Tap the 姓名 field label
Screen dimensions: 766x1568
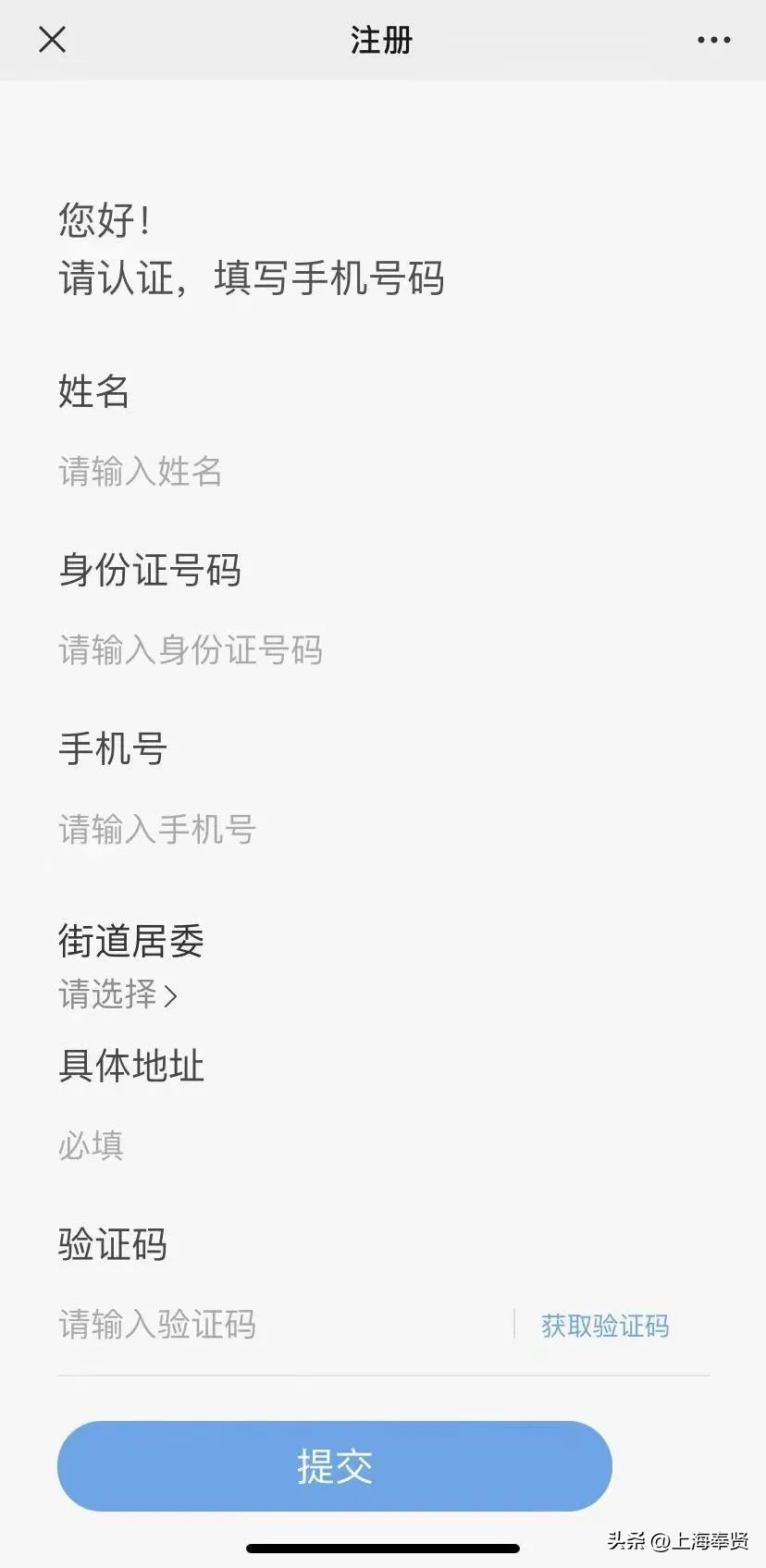pos(93,392)
